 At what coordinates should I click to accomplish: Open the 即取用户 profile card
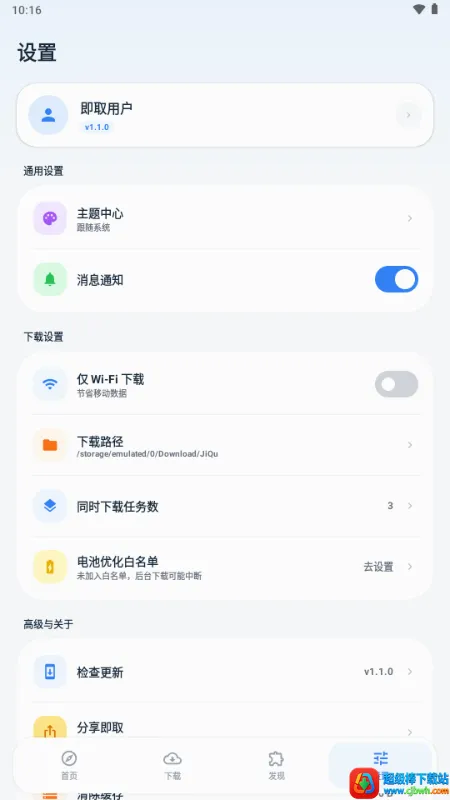pyautogui.click(x=225, y=115)
